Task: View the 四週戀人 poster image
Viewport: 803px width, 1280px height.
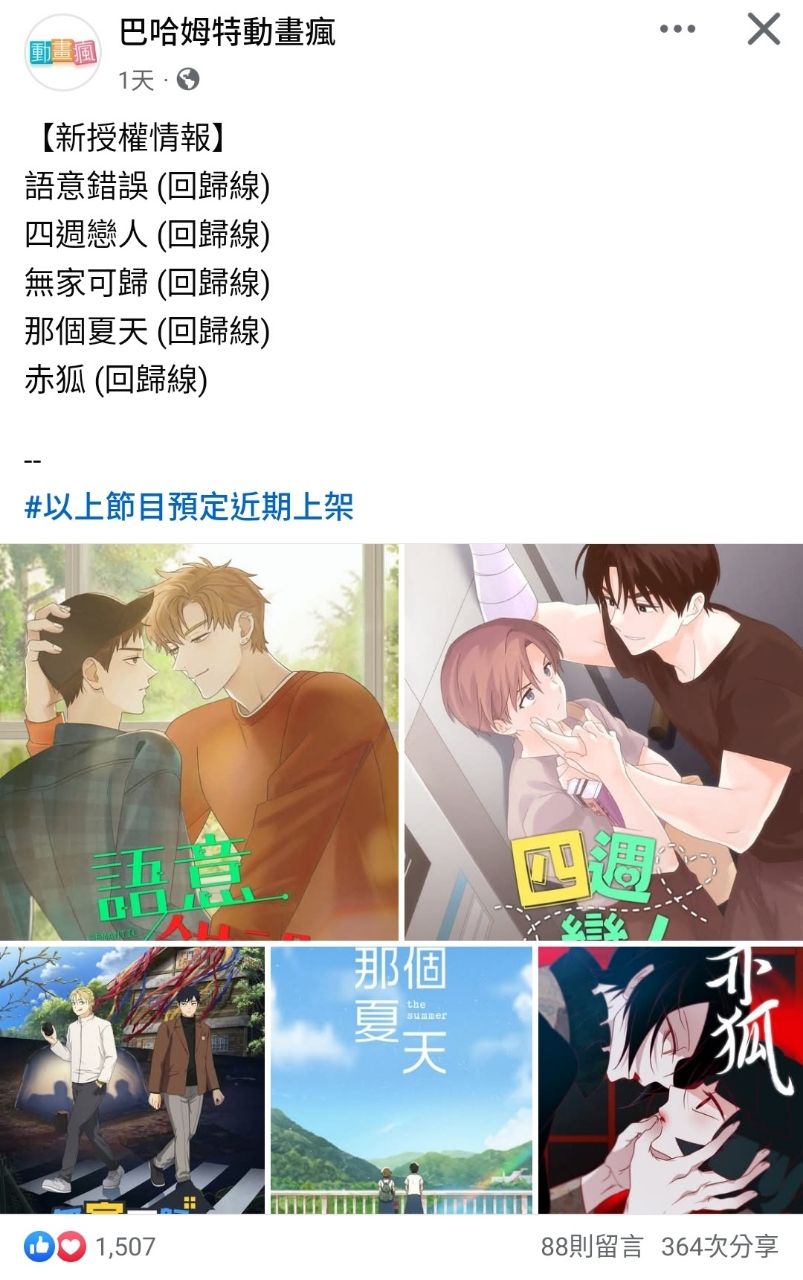Action: (x=603, y=741)
